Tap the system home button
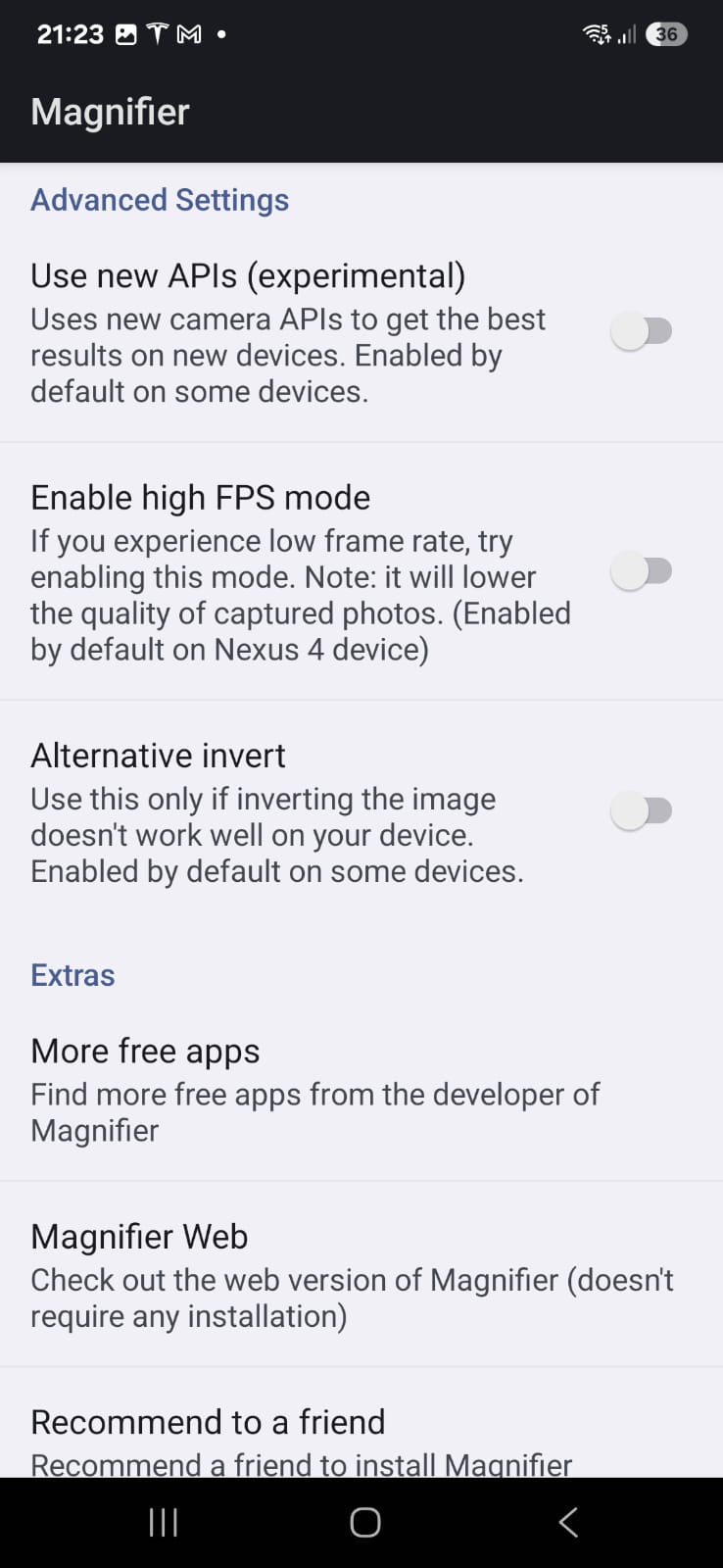Viewport: 723px width, 1568px height. pos(364,1522)
